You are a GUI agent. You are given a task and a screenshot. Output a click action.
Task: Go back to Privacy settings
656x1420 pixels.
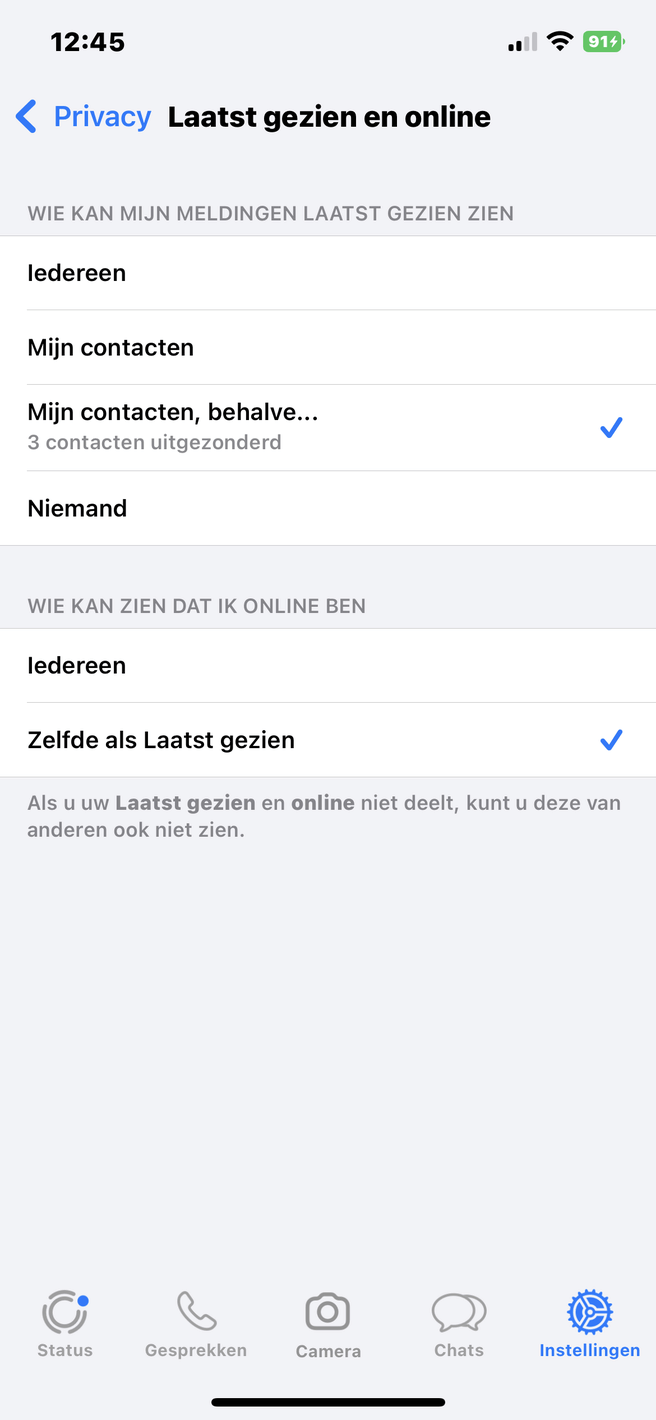click(x=84, y=117)
